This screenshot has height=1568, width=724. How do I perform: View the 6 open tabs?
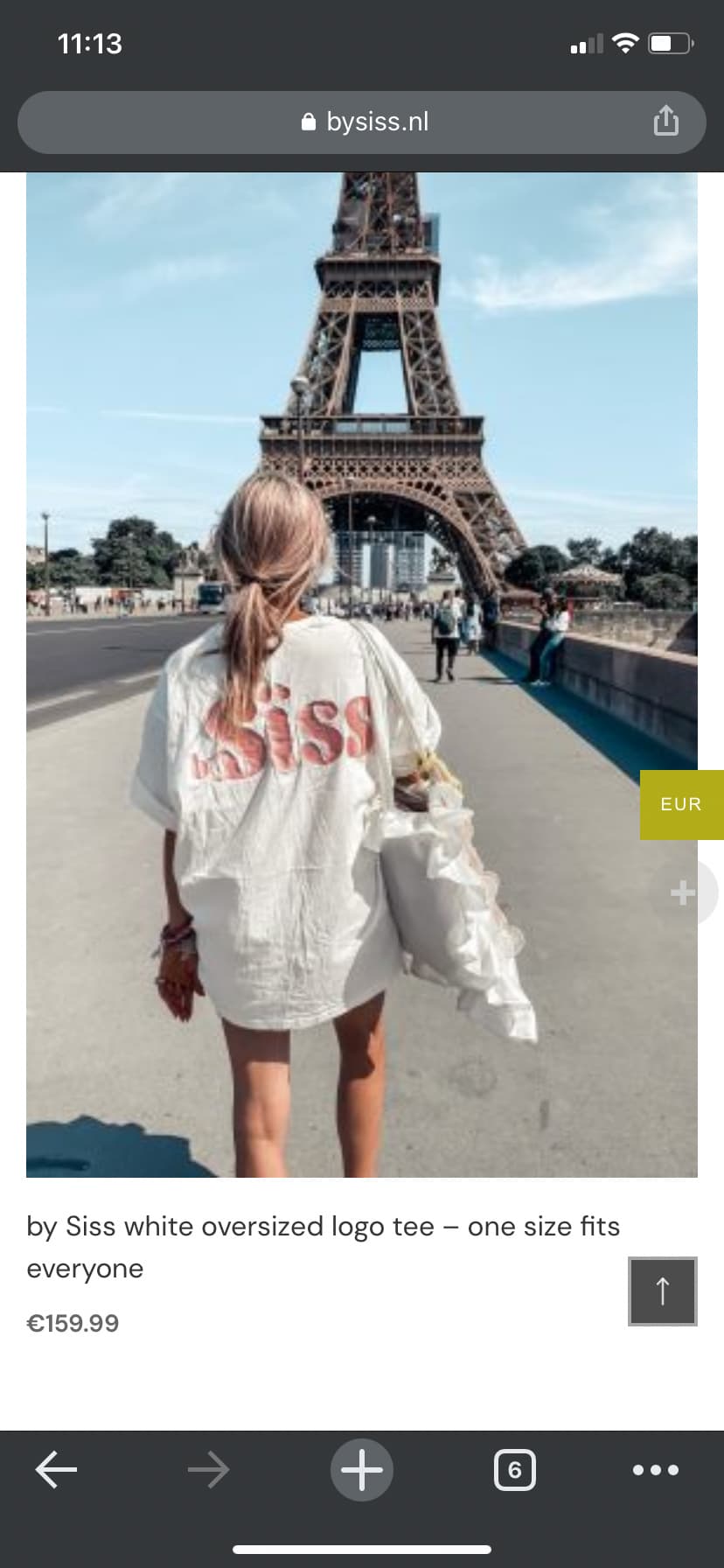514,1470
